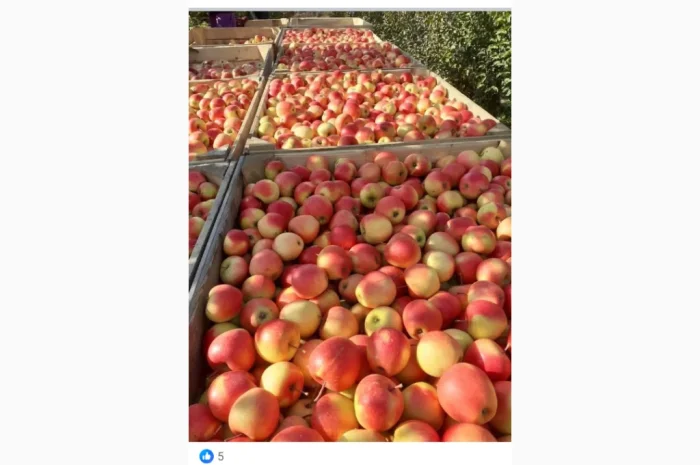
Task: Open the apple crates photo
Action: pyautogui.click(x=349, y=225)
